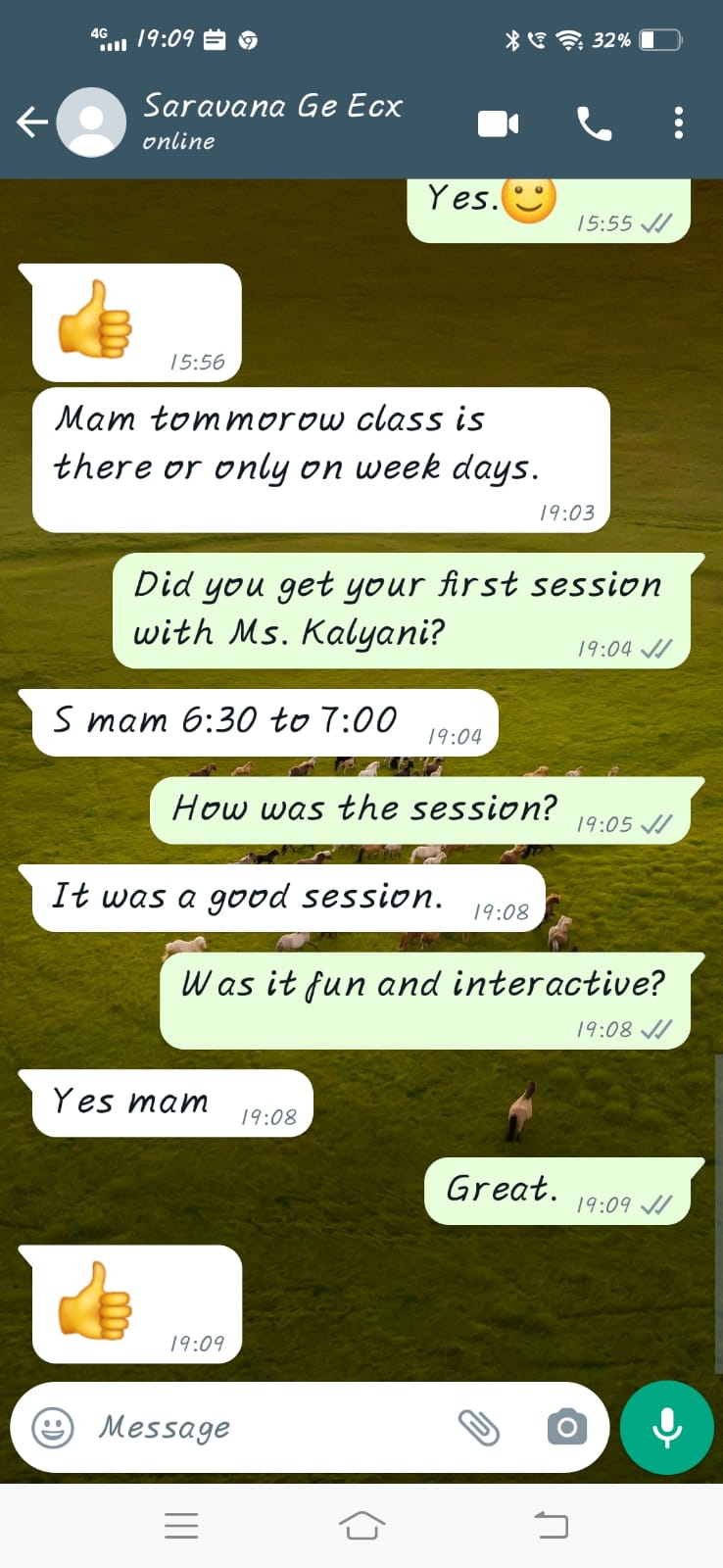723x1568 pixels.
Task: Start a voice call with Saravana
Action: tap(594, 123)
